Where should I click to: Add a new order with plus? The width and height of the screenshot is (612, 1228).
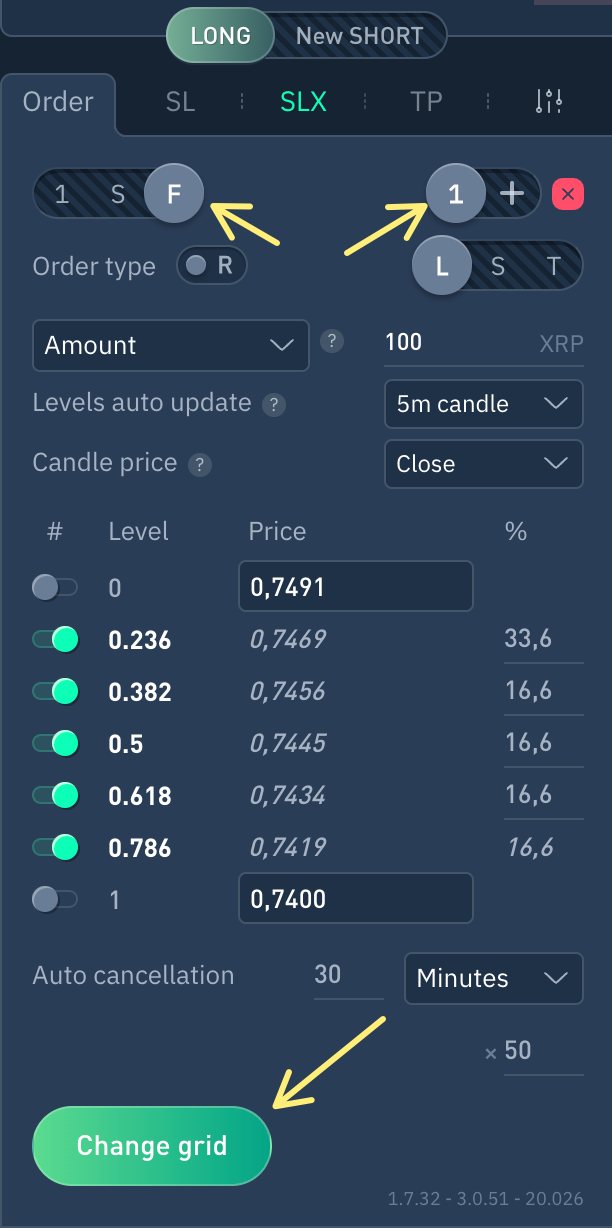pyautogui.click(x=512, y=194)
